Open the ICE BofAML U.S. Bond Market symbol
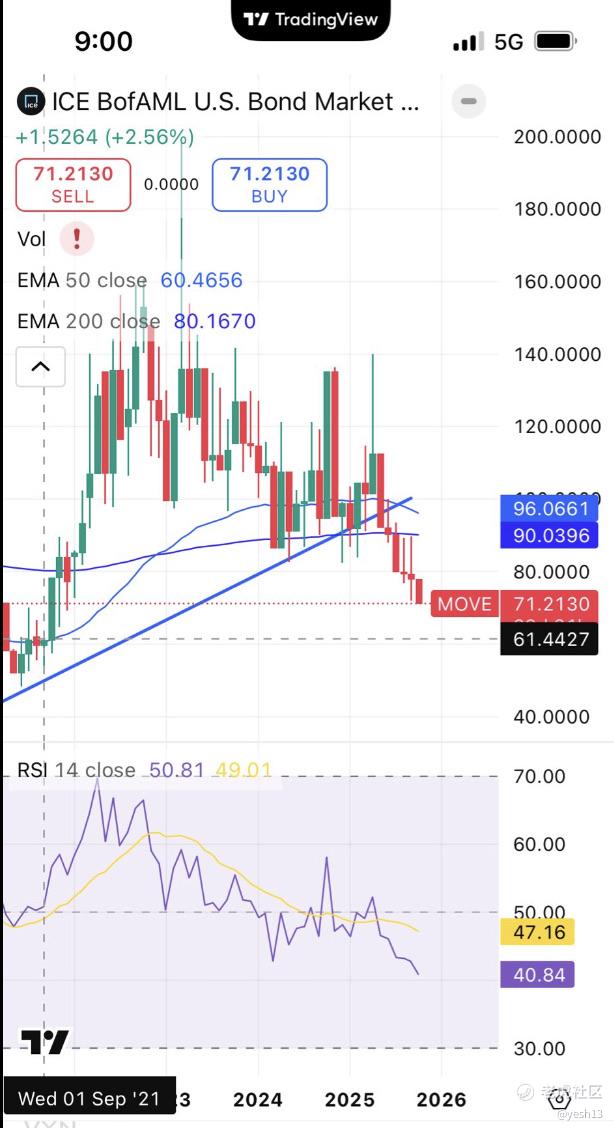614x1128 pixels. (220, 101)
